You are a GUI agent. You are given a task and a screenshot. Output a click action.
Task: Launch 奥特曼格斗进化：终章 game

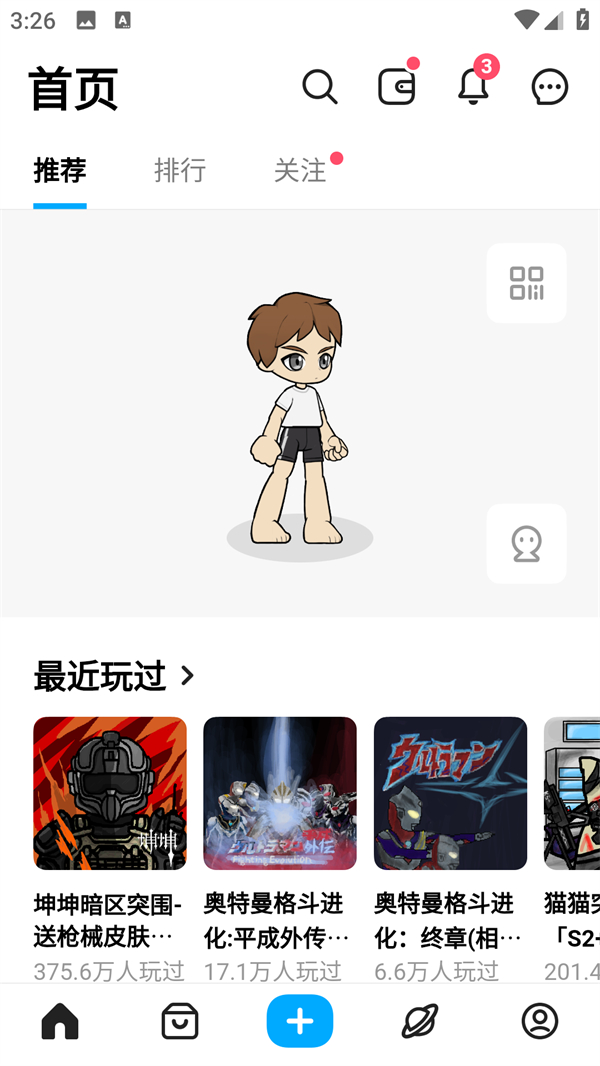pyautogui.click(x=450, y=793)
